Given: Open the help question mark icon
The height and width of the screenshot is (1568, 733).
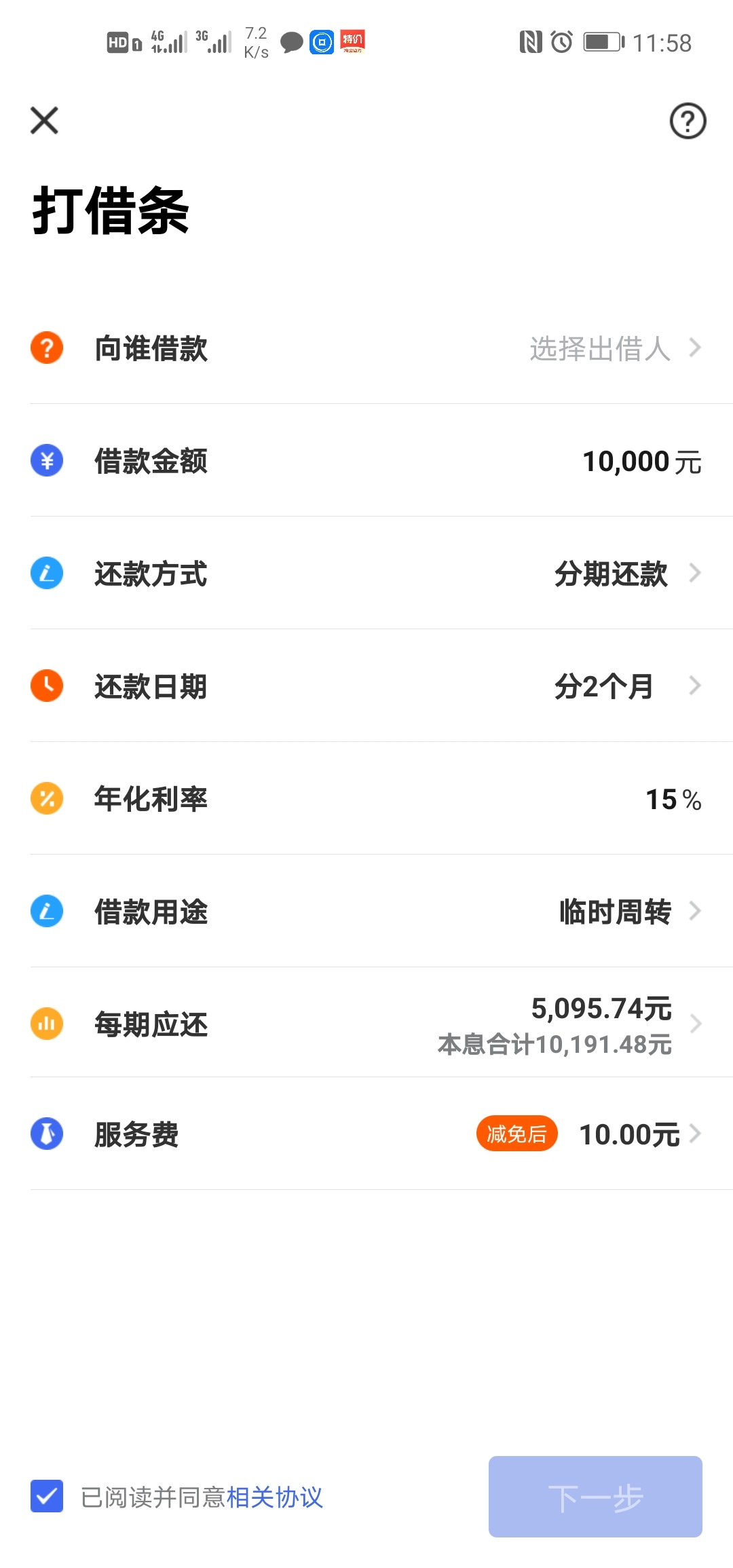Looking at the screenshot, I should [x=688, y=121].
